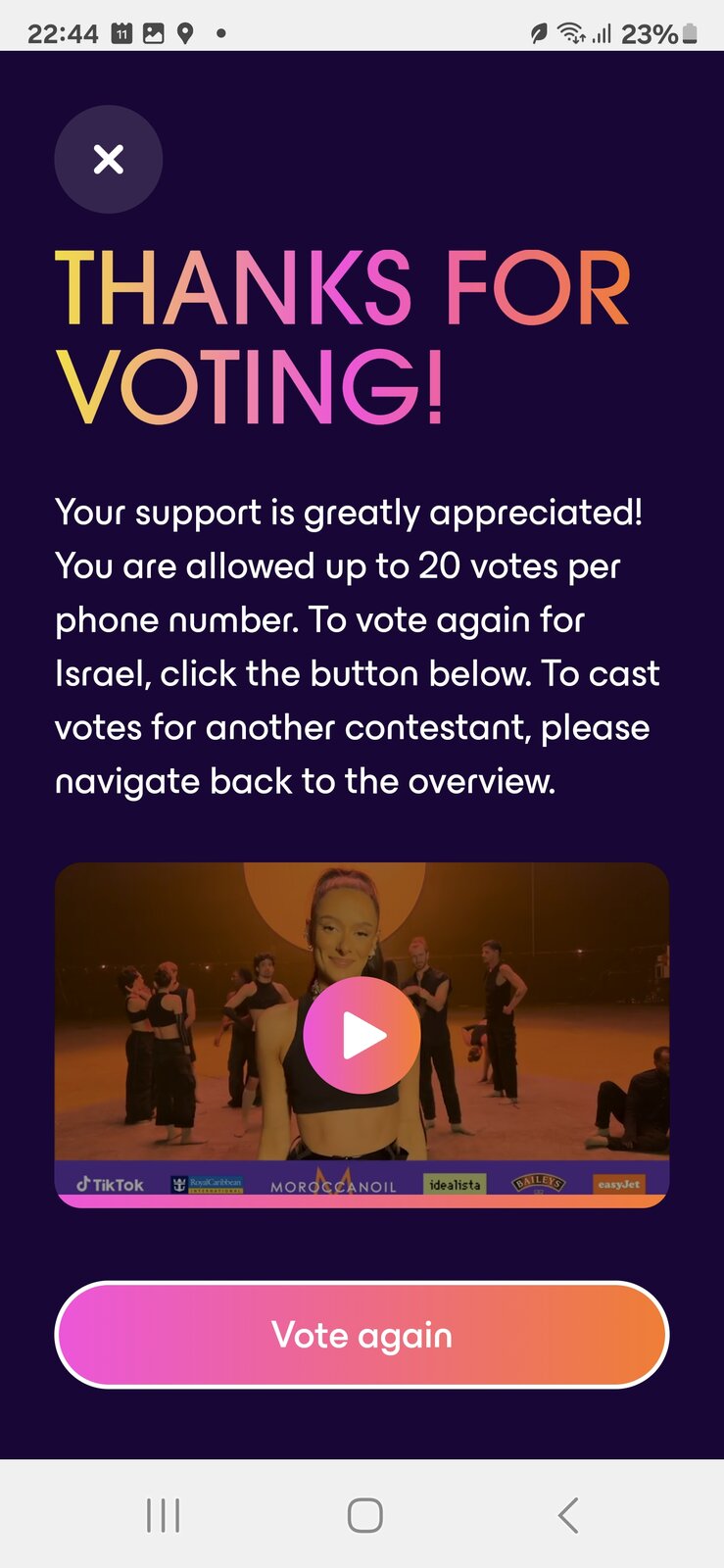The width and height of the screenshot is (724, 1568).
Task: Play the contestant's performance video
Action: tap(362, 1035)
